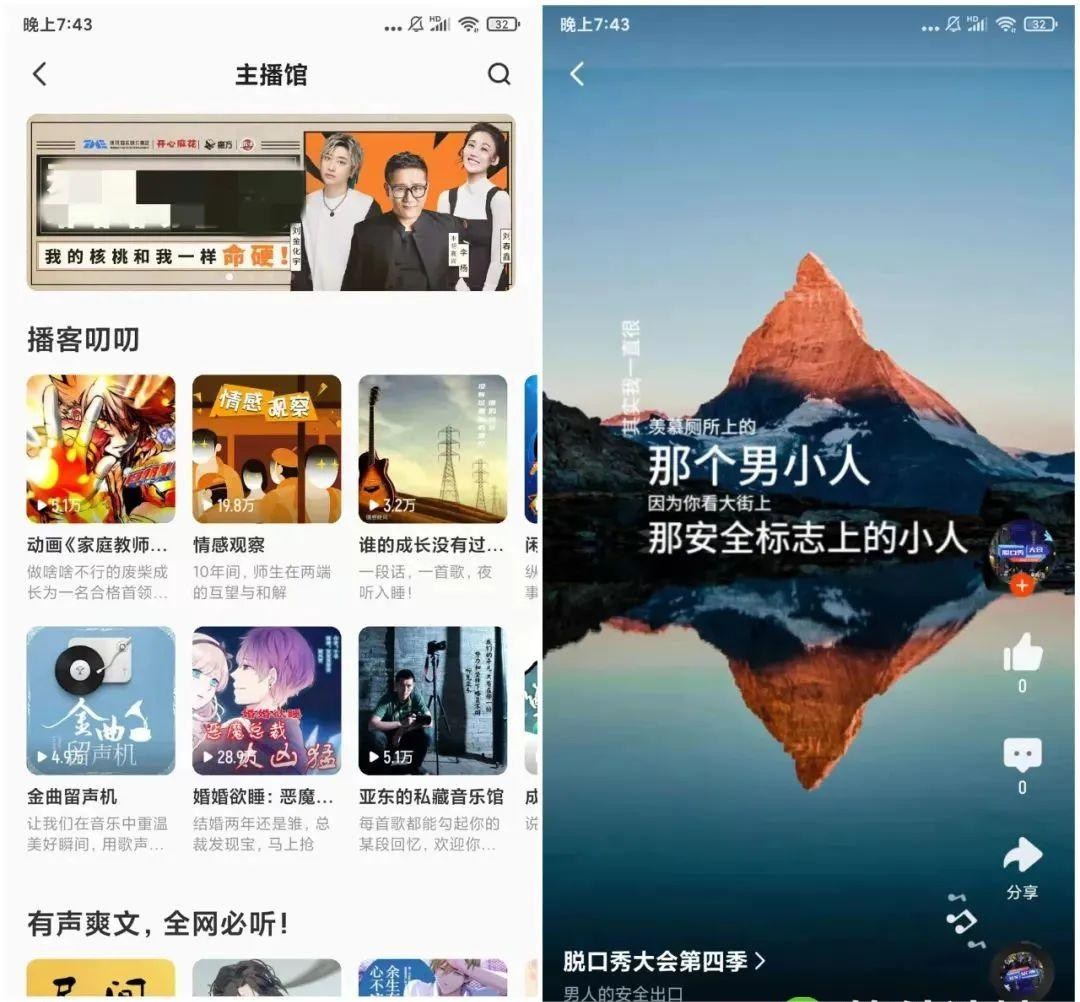
Task: Like the video with the thumbs-up icon
Action: [1022, 655]
